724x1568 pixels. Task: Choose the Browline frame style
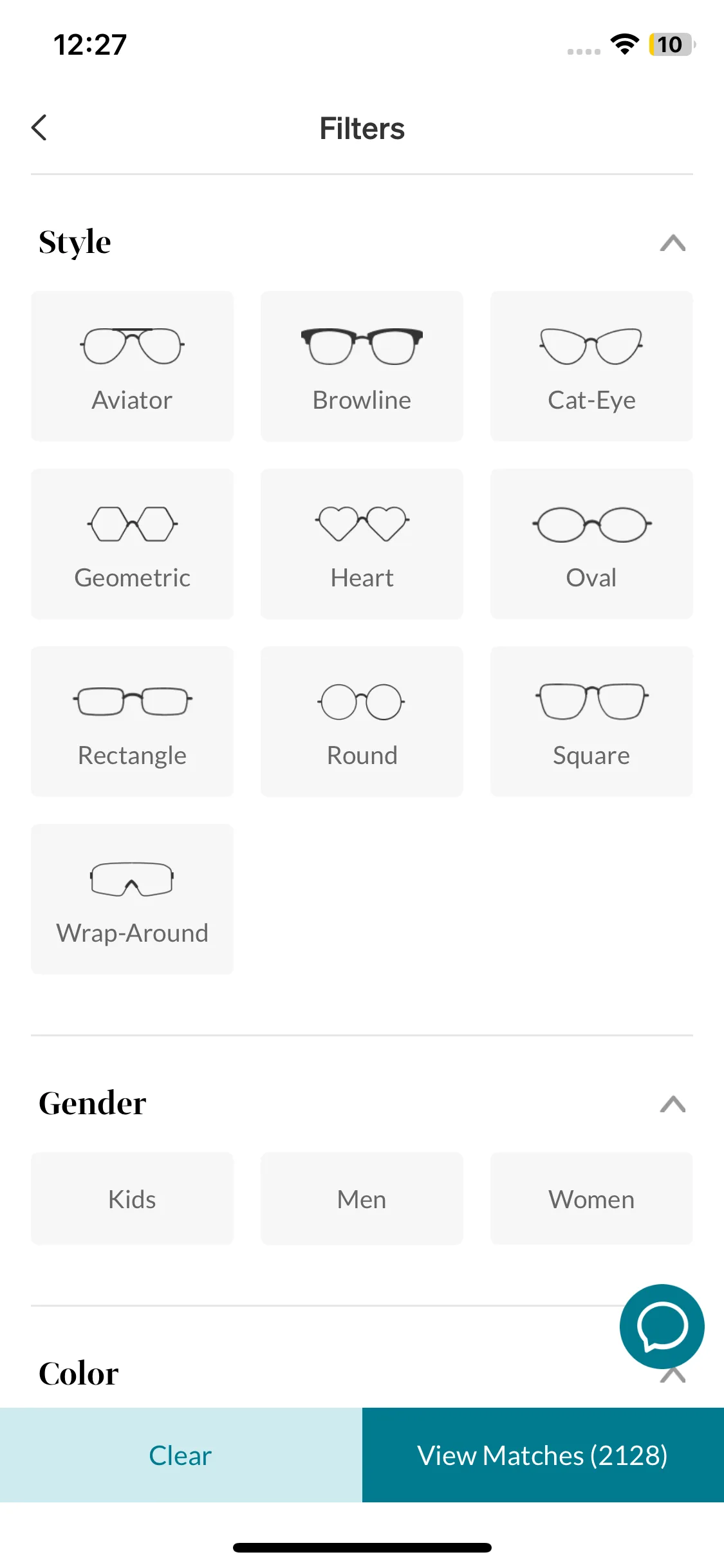tap(362, 366)
